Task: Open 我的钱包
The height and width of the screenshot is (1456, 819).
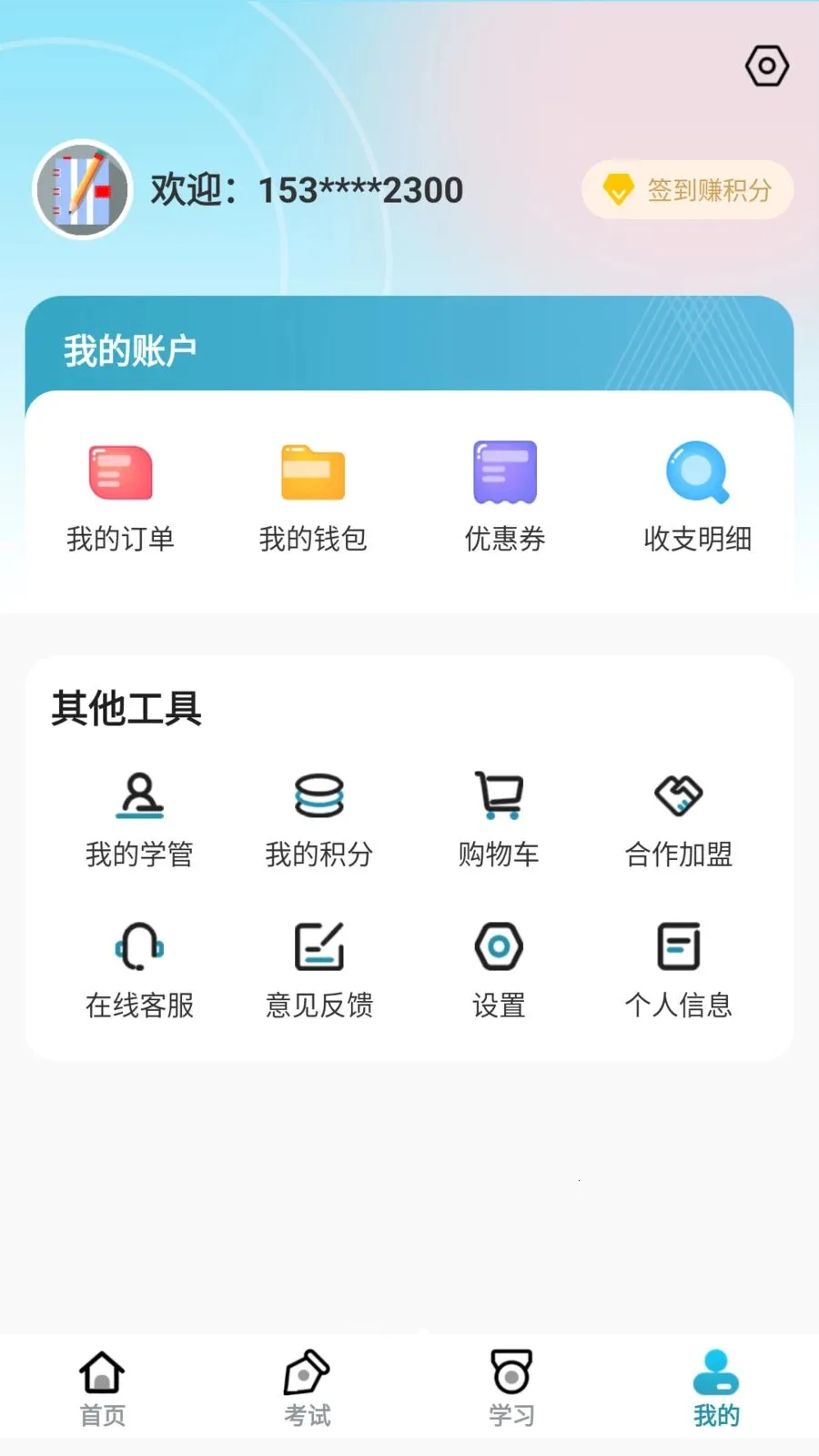Action: click(x=313, y=498)
